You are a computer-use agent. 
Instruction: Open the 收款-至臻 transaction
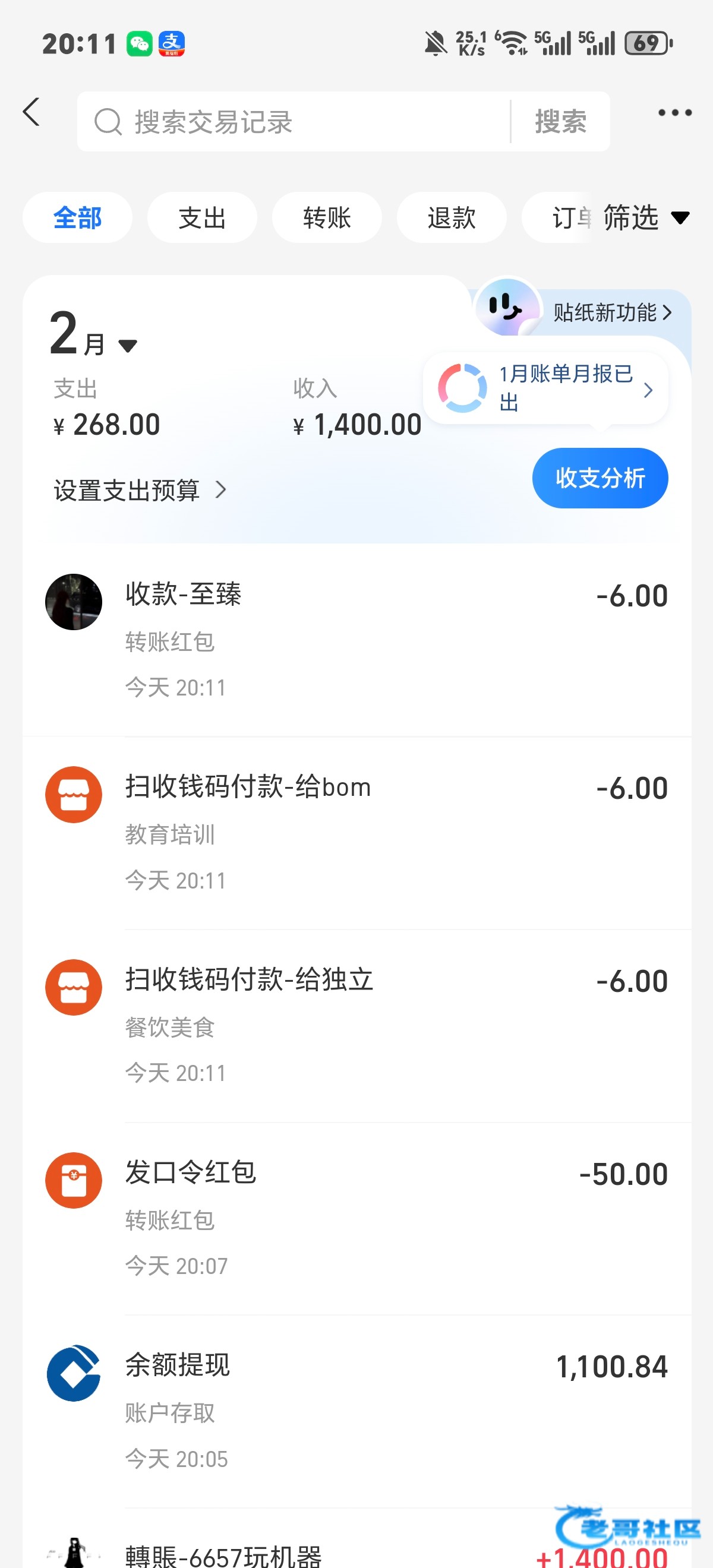357,639
